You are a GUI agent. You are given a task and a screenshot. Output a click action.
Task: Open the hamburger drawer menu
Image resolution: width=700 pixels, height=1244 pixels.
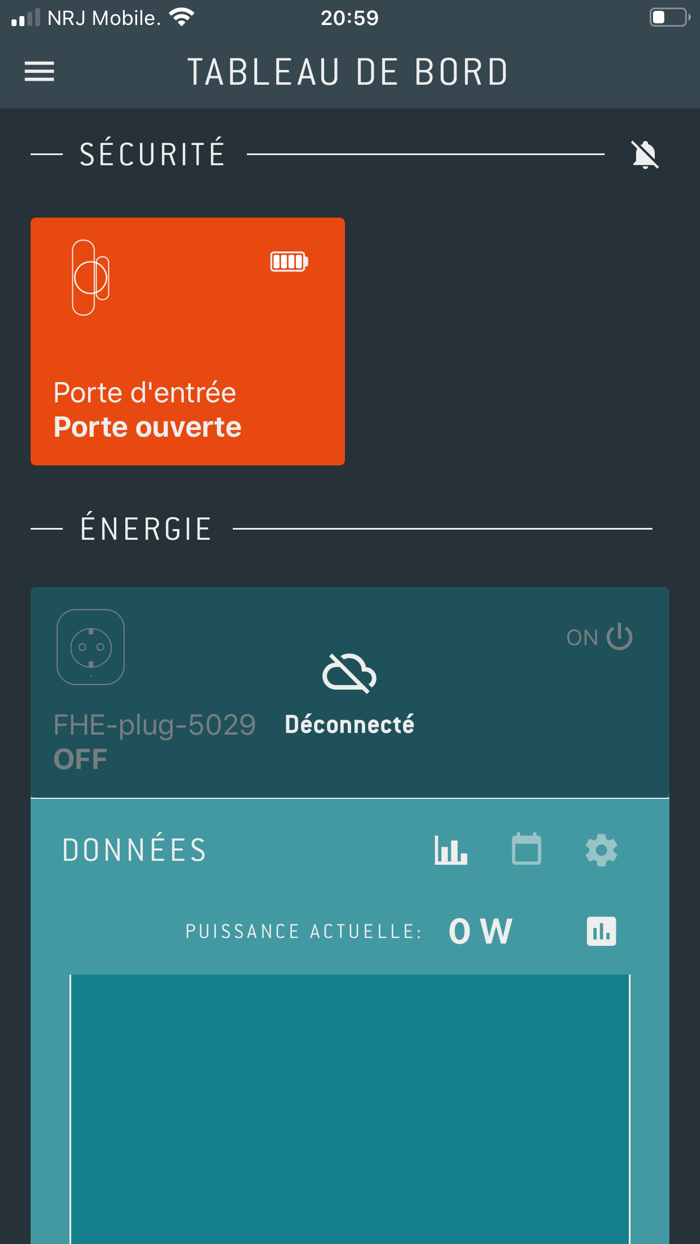coord(39,72)
